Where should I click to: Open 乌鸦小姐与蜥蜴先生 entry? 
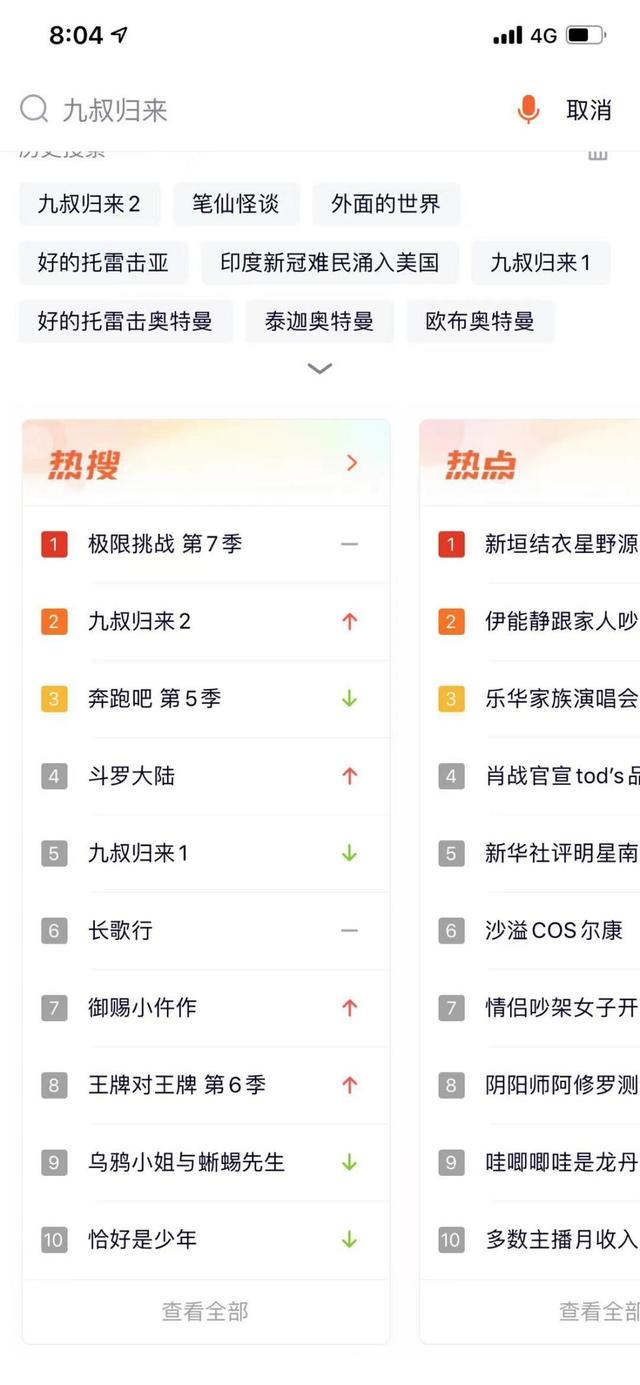206,1162
